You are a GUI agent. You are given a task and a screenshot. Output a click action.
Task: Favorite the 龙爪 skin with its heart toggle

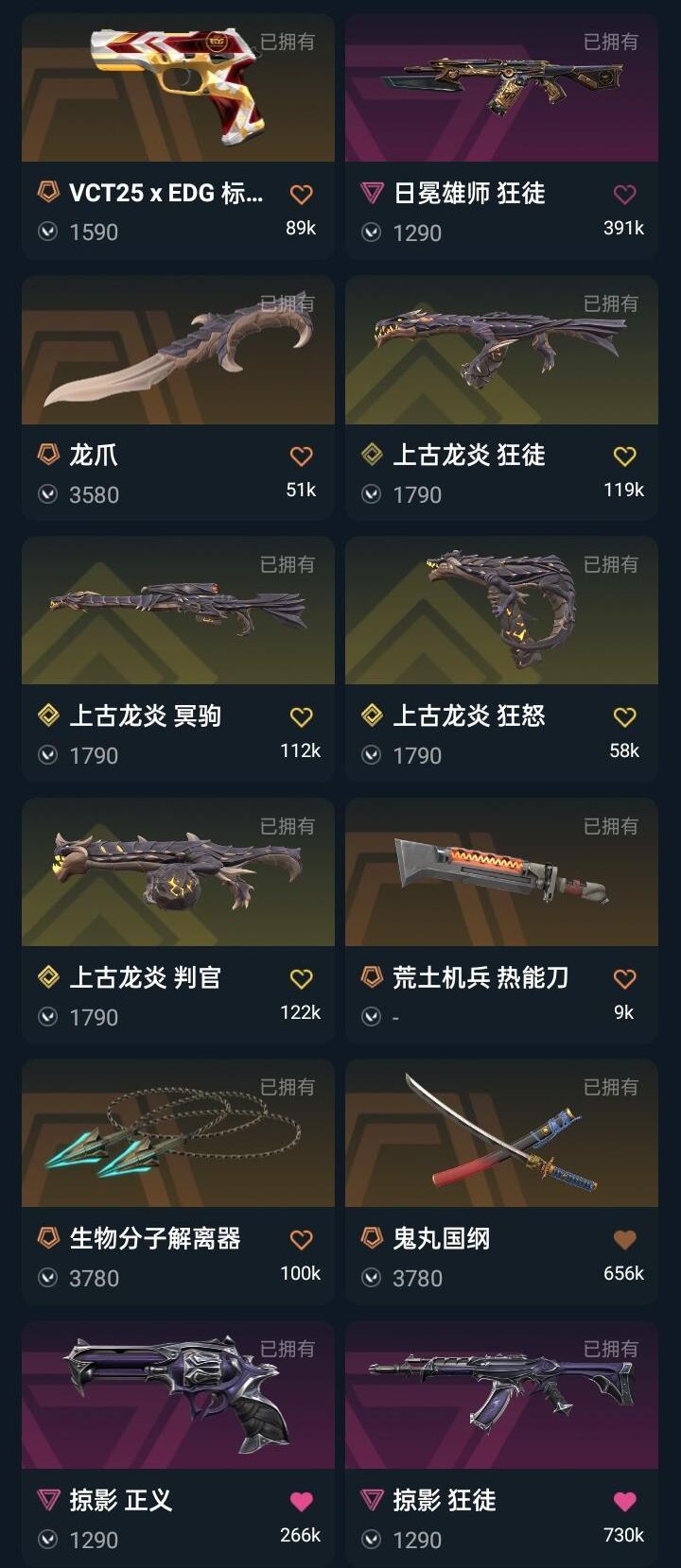tap(301, 455)
